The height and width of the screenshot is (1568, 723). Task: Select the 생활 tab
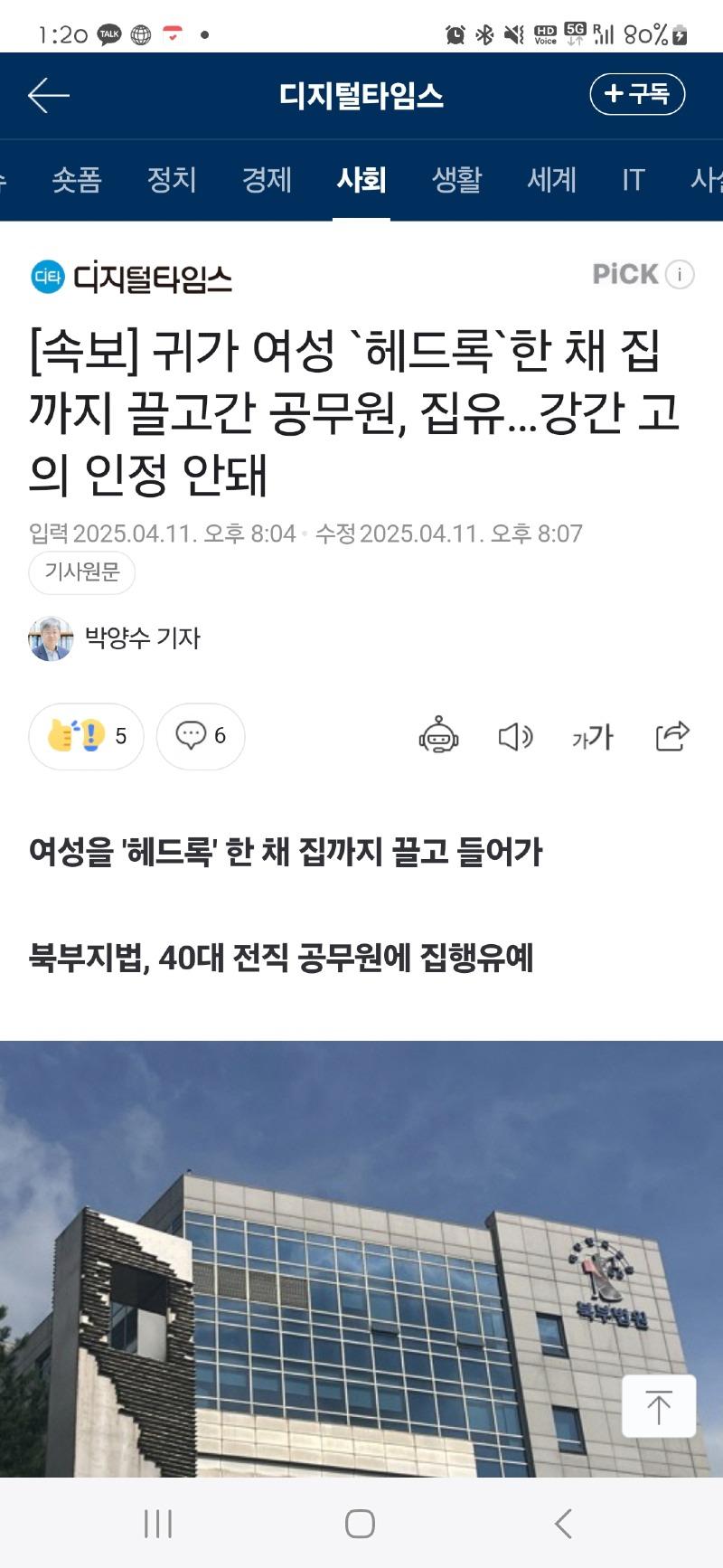(456, 180)
